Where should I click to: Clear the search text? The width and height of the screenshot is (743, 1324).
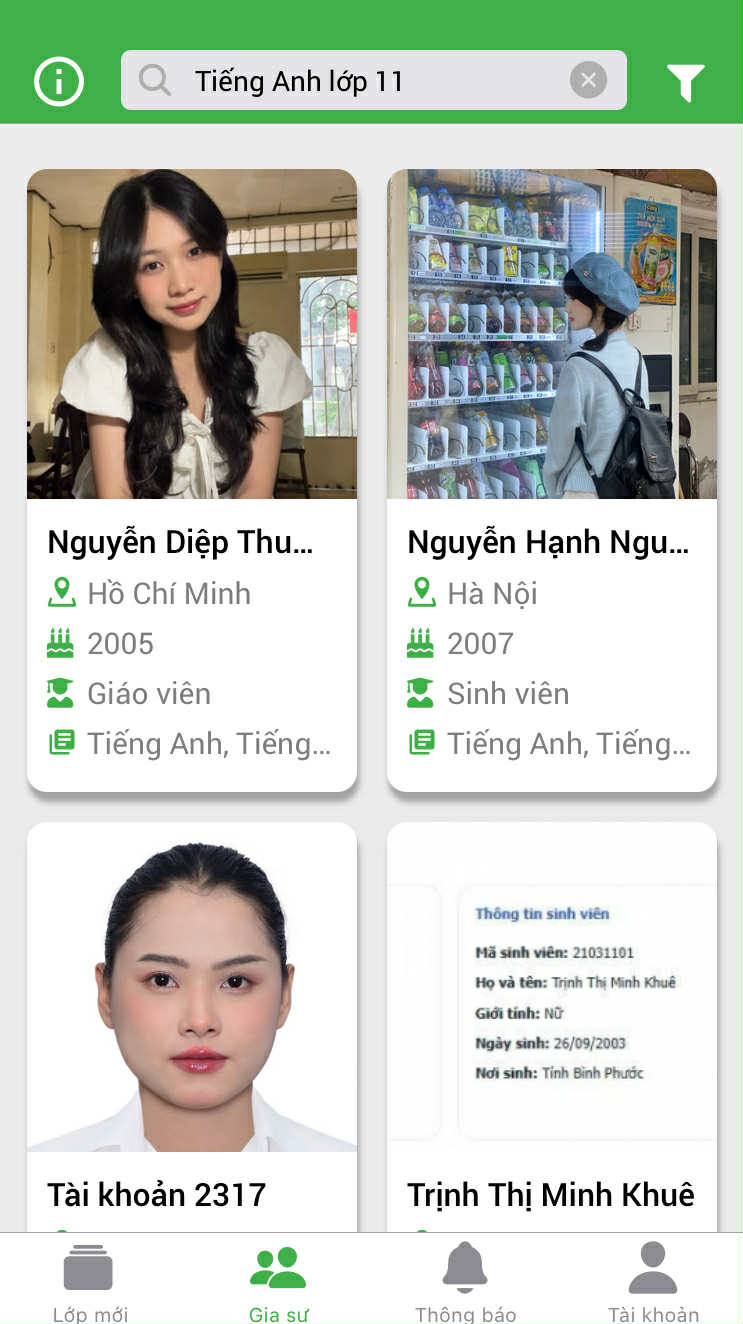point(588,80)
